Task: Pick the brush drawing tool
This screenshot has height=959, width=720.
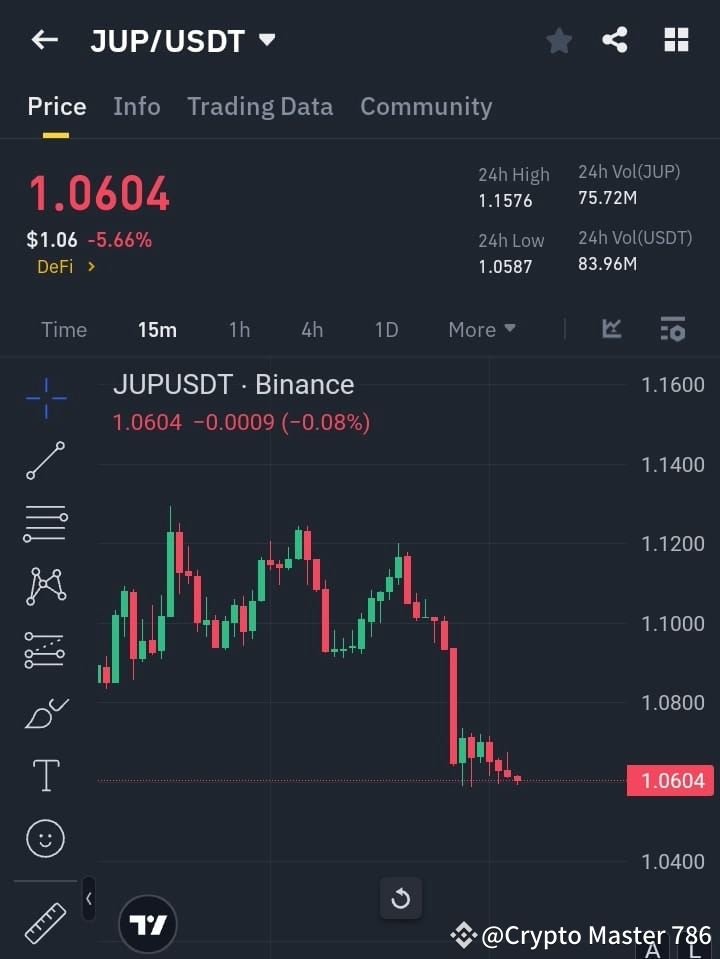Action: tap(45, 712)
